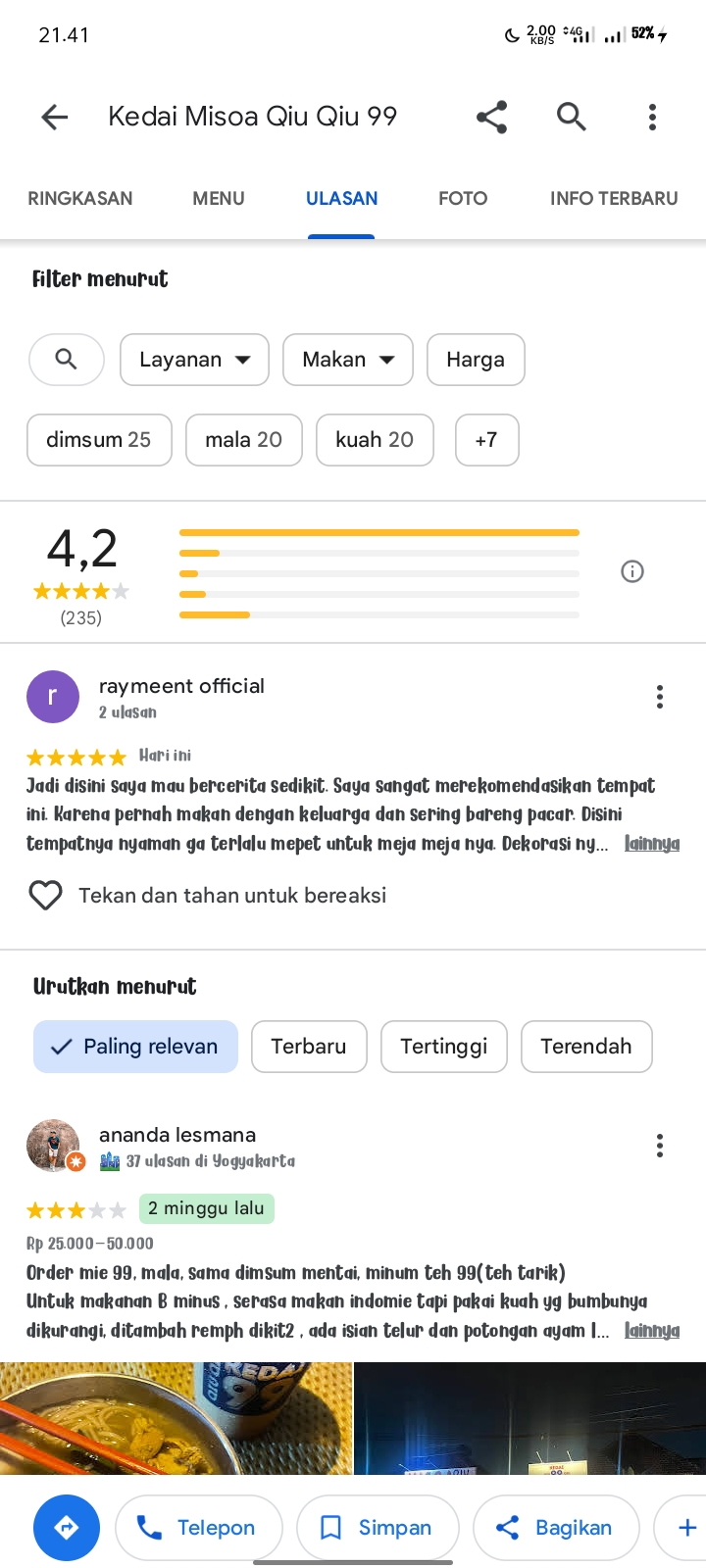Expand raymeent official's review with lainnya
The height and width of the screenshot is (1568, 706).
pyautogui.click(x=652, y=844)
